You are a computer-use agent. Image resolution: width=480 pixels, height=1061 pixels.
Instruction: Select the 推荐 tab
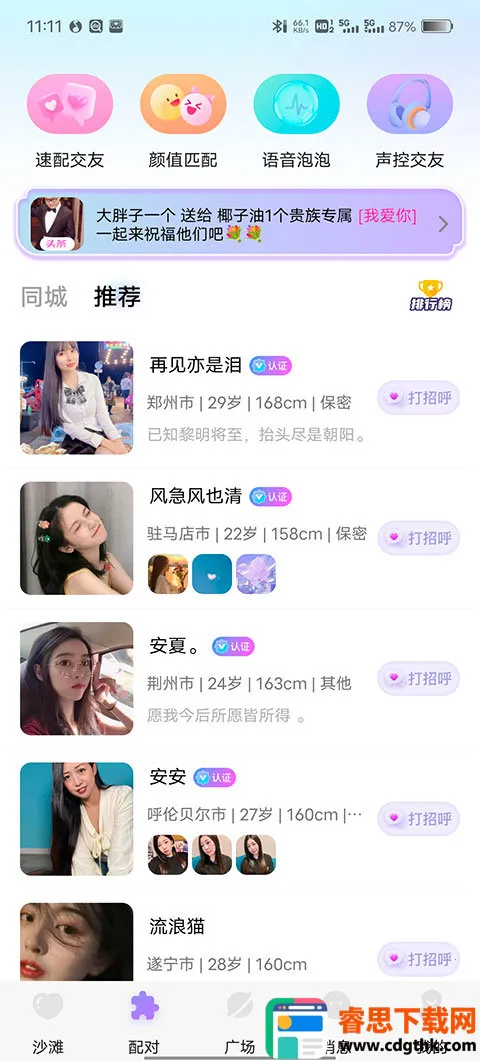click(x=117, y=297)
